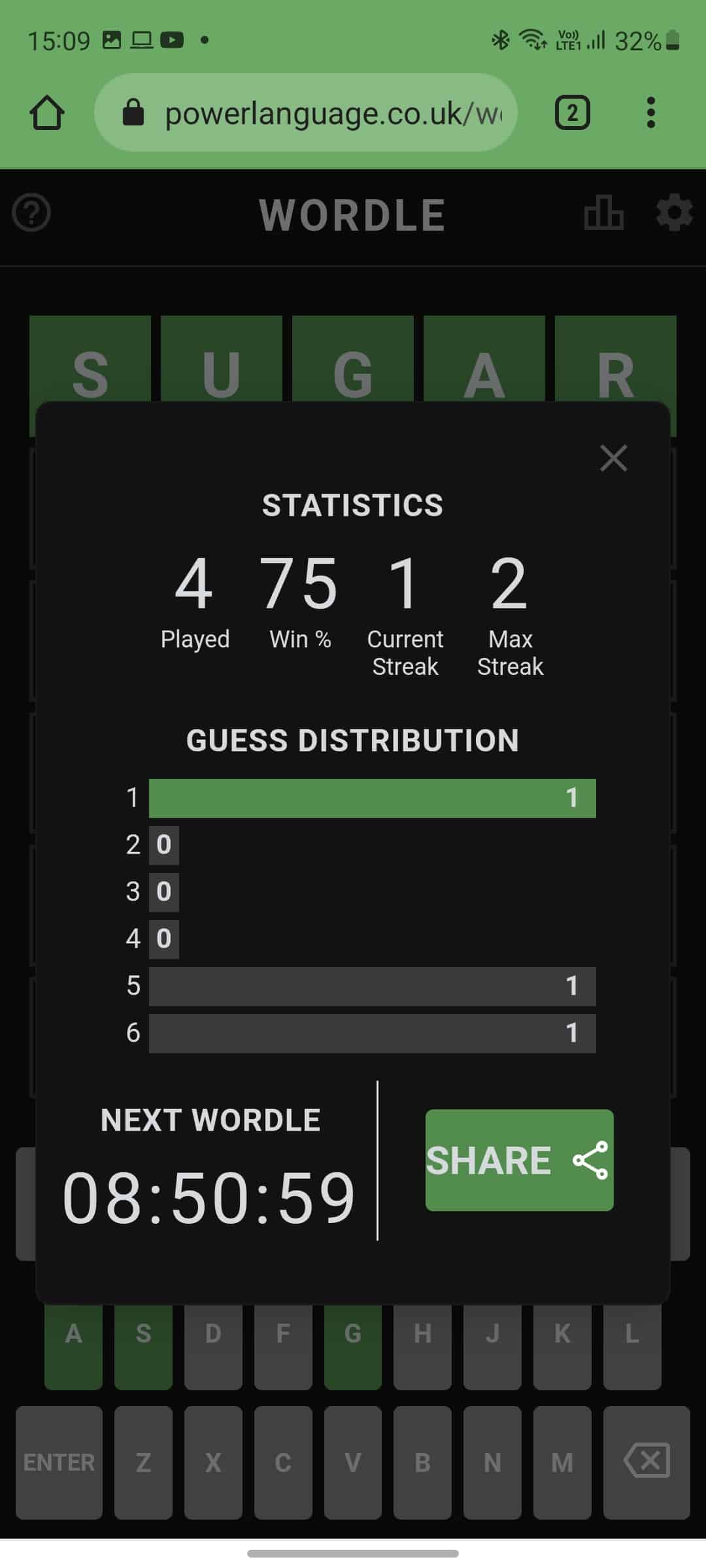The width and height of the screenshot is (706, 1568).
Task: Tap the C key
Action: click(x=283, y=1462)
